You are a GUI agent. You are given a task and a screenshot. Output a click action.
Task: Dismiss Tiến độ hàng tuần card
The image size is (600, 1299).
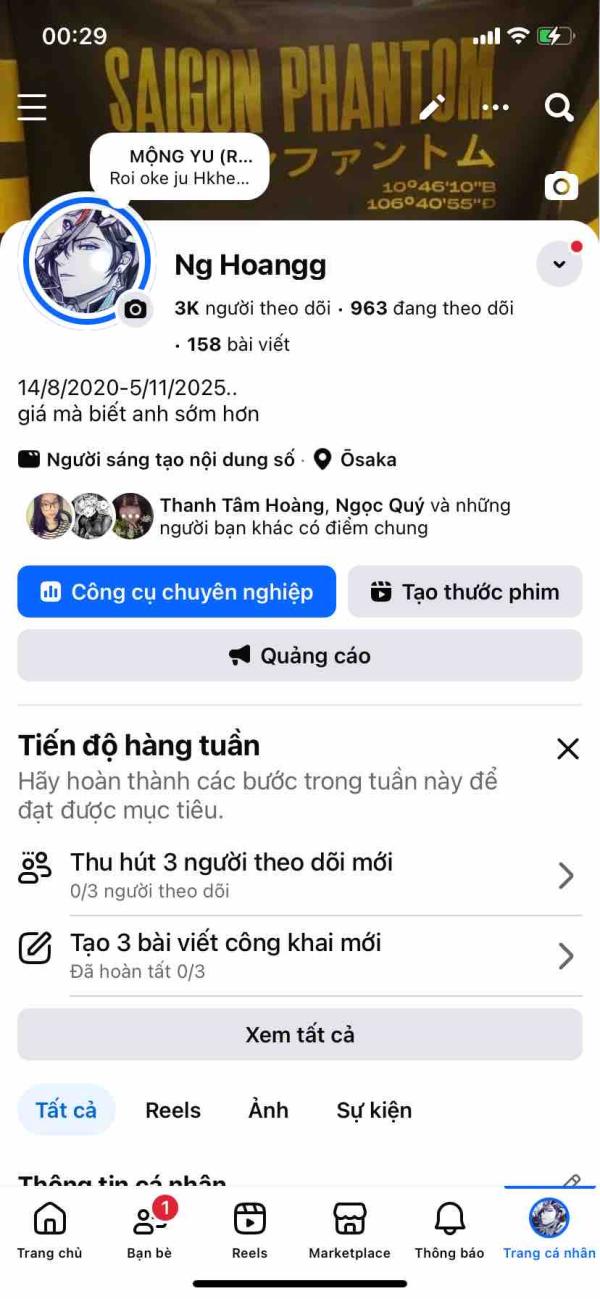[568, 748]
